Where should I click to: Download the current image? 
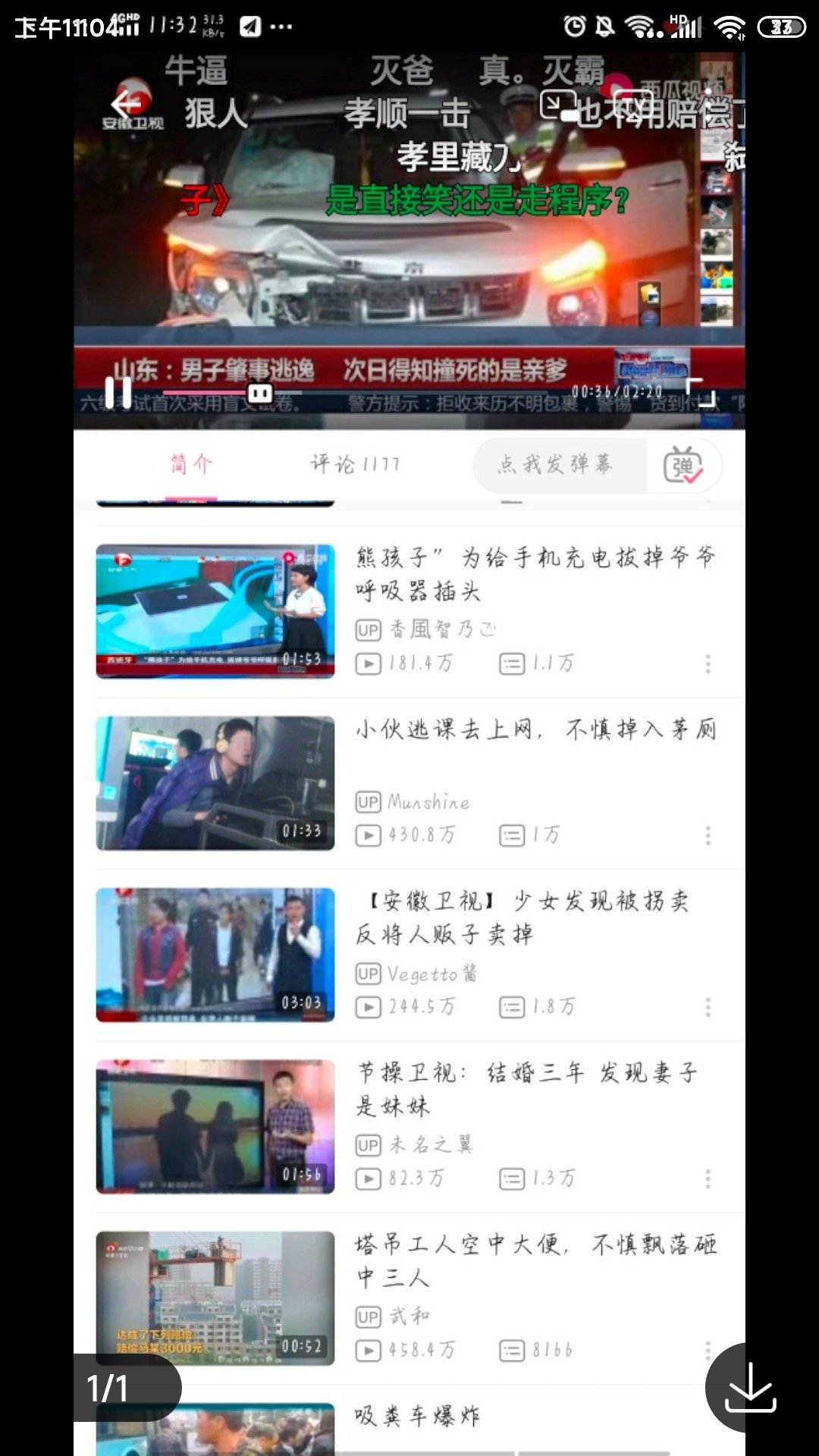[750, 1387]
